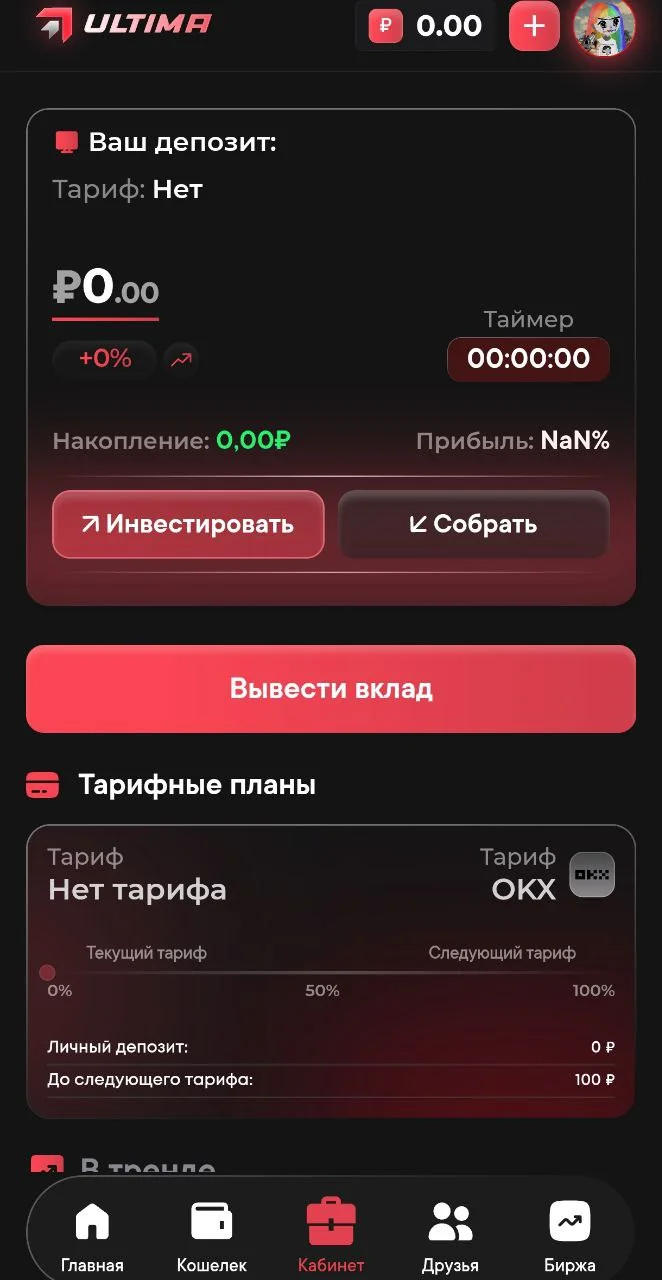Switch to the Главная tab
The width and height of the screenshot is (662, 1280).
92,1236
